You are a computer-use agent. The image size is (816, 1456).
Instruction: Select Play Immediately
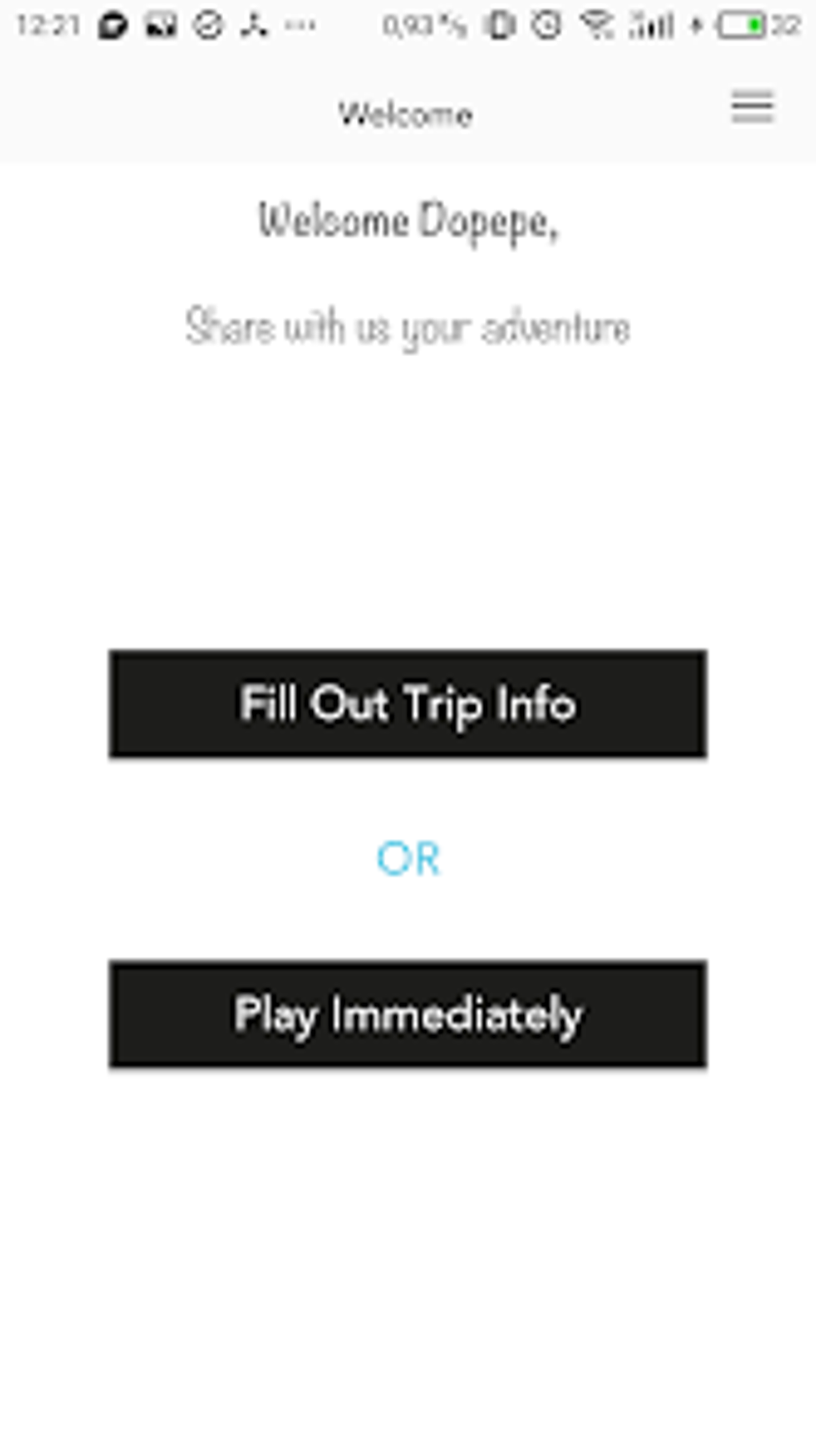click(407, 1013)
